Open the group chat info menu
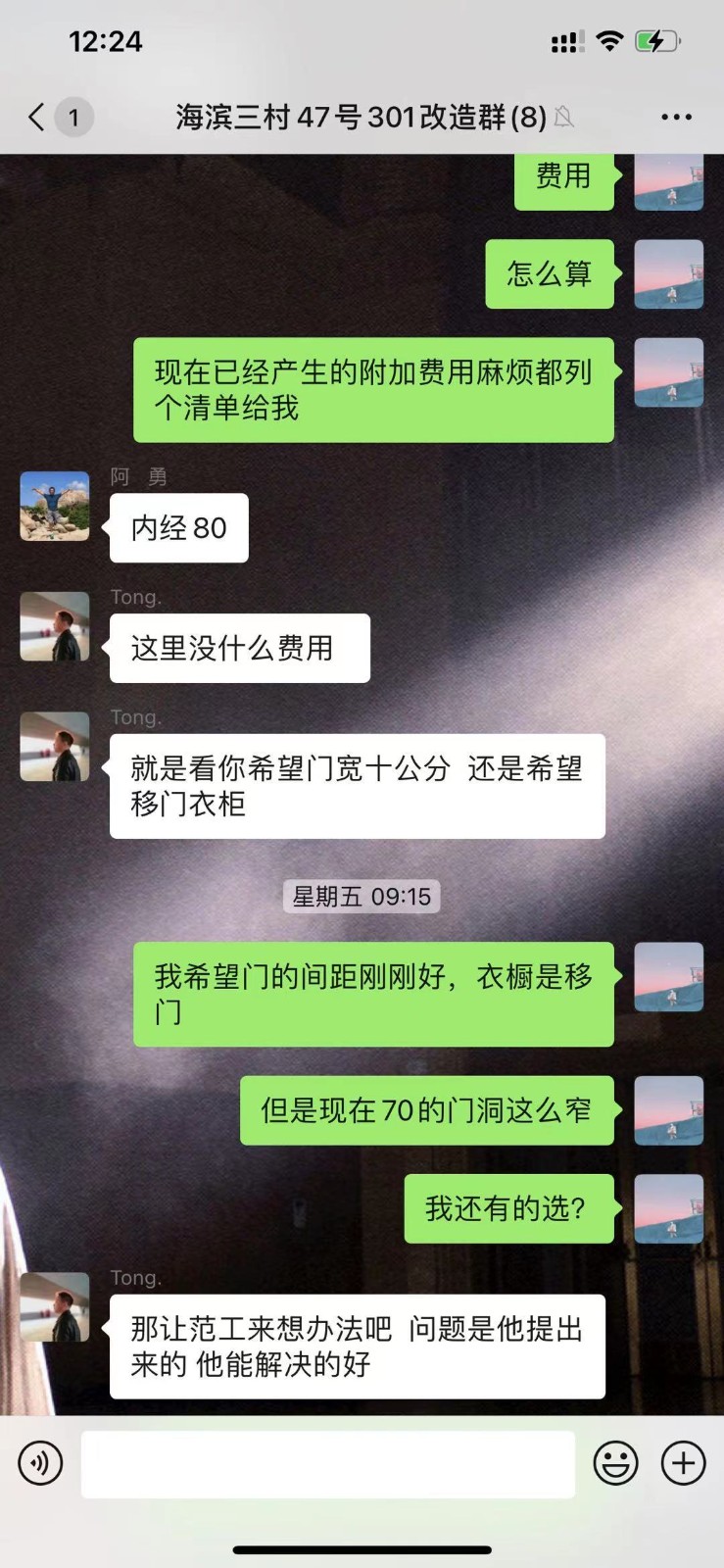This screenshot has width=724, height=1568. pos(676,118)
